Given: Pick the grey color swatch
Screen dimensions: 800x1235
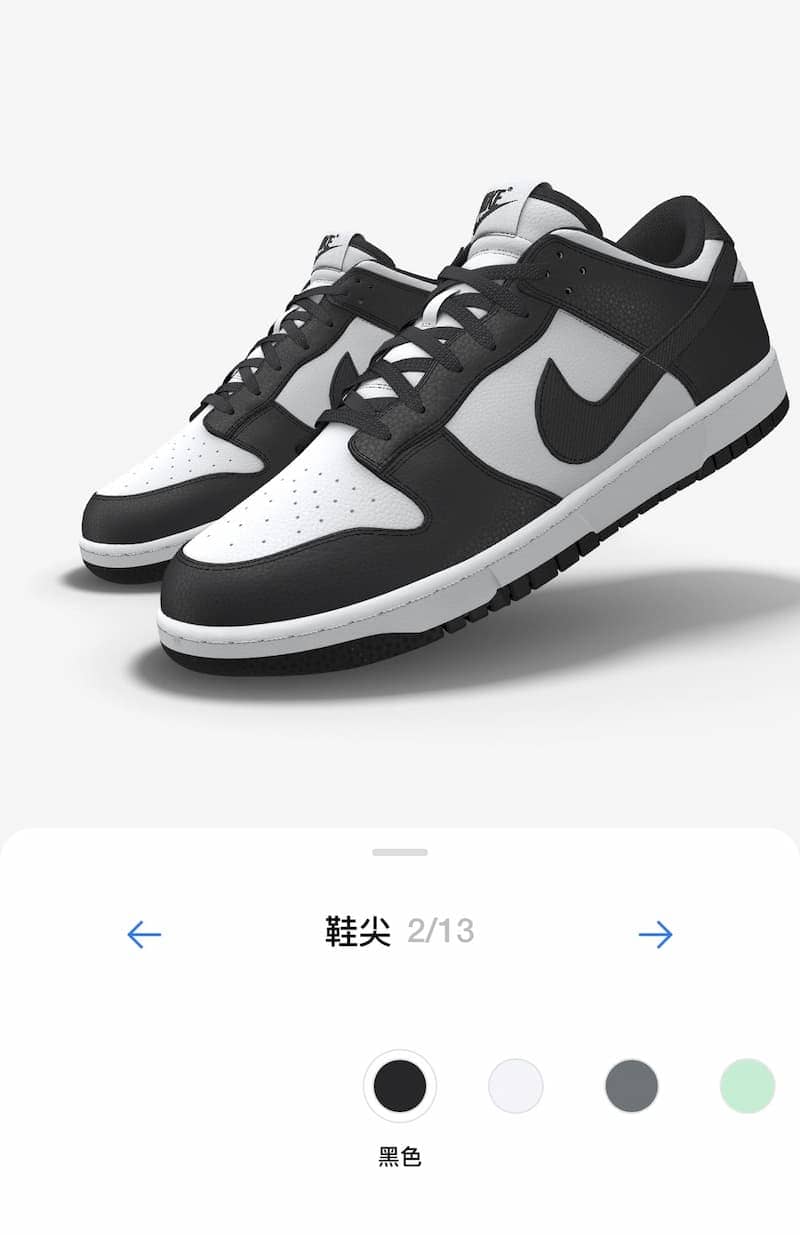Looking at the screenshot, I should click(632, 1086).
